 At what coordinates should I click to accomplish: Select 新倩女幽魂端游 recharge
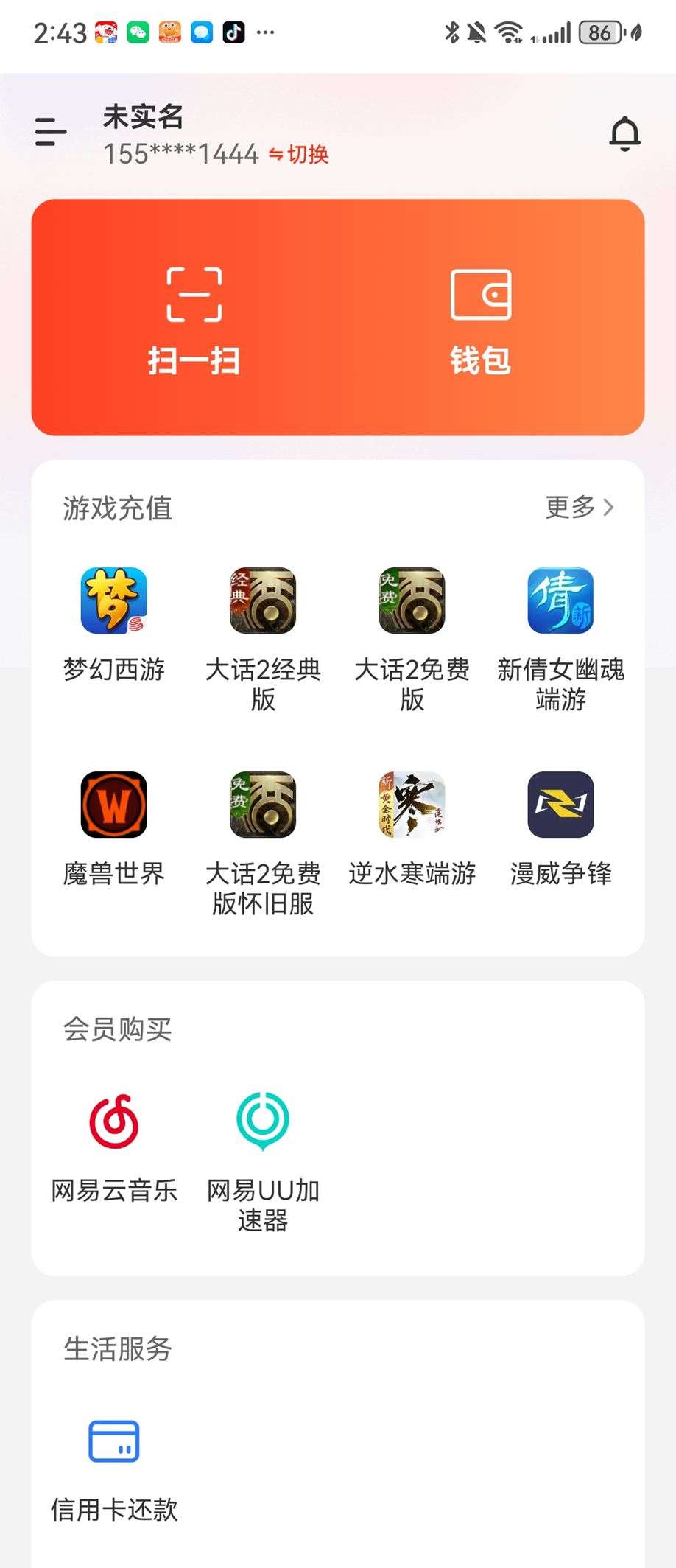click(560, 601)
